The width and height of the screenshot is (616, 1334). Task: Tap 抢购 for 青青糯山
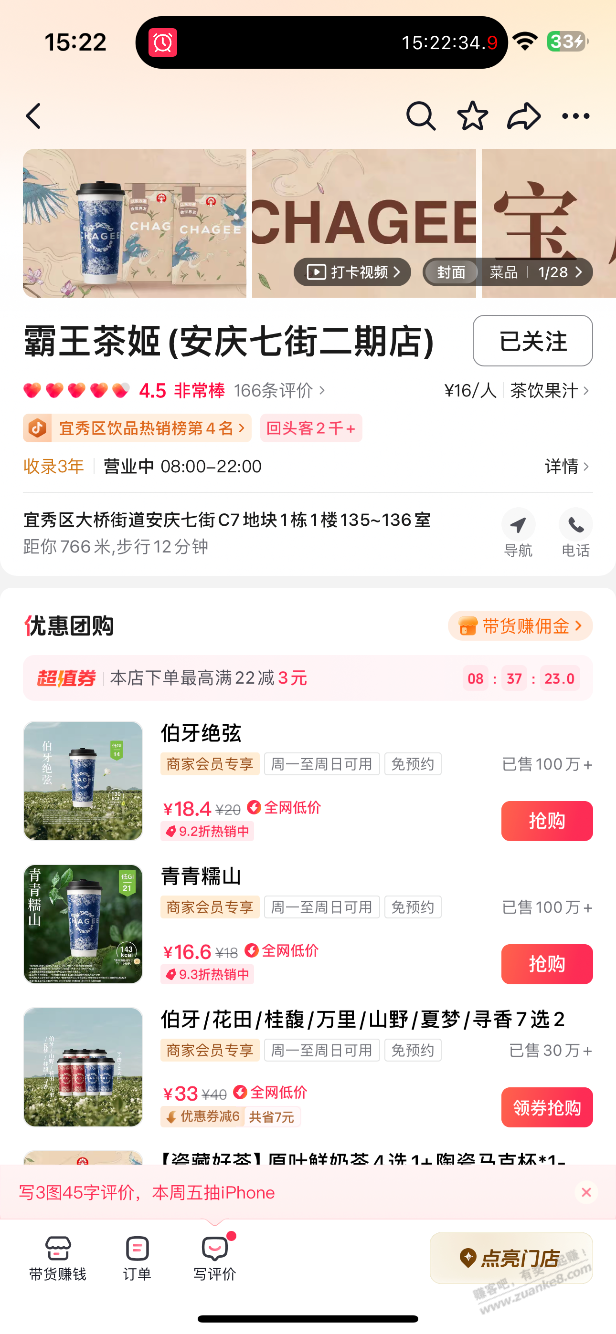[x=546, y=964]
